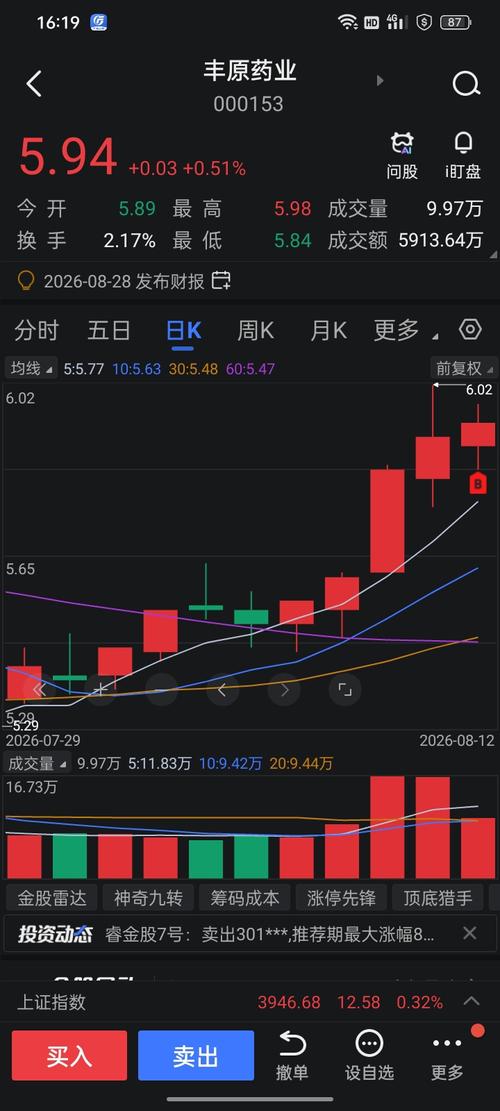
Task: Select the 周K chart tab
Action: [255, 330]
